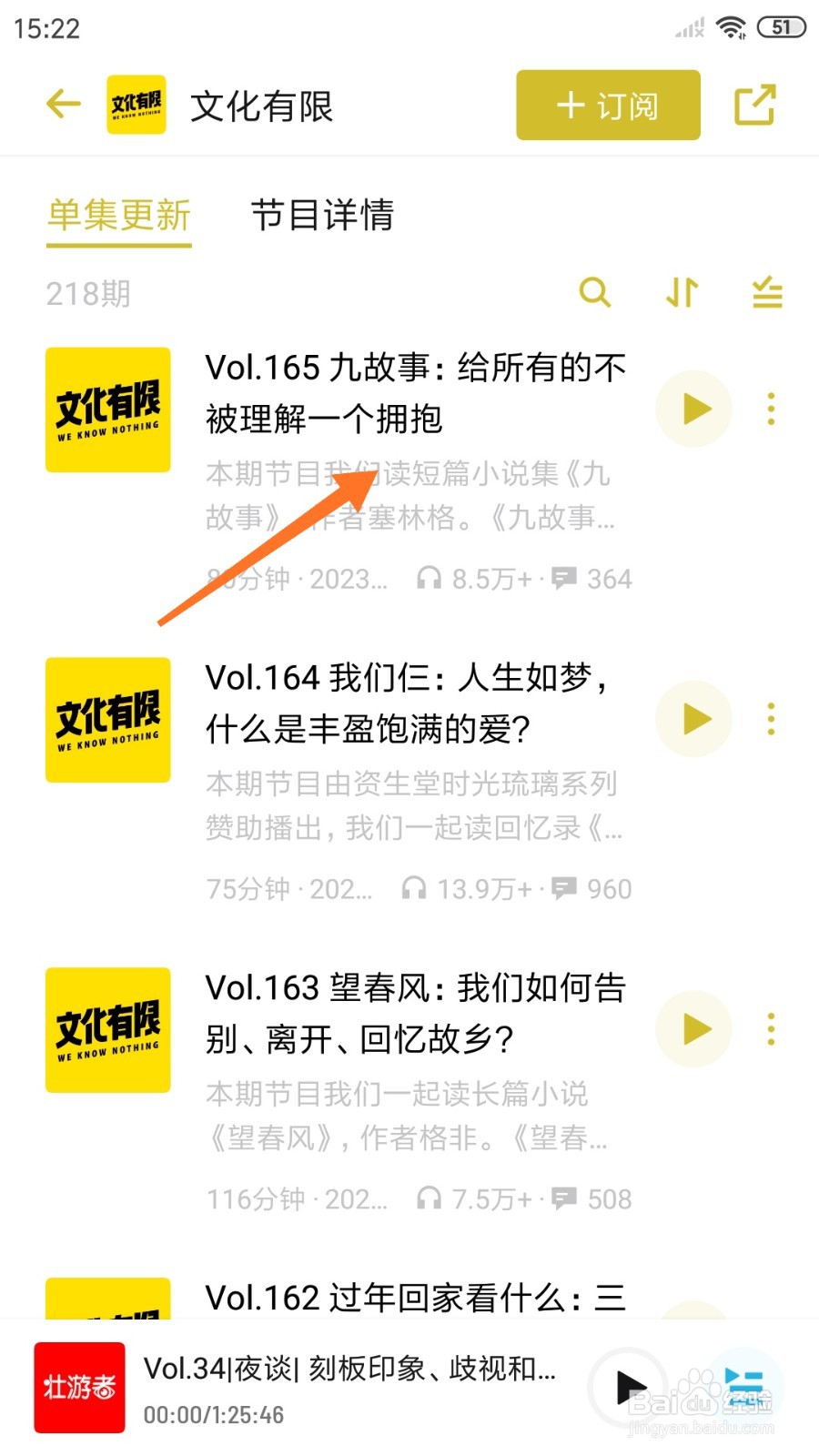Open the three-dot menu for Vol.164
Screen dimensions: 819x1456
[770, 719]
